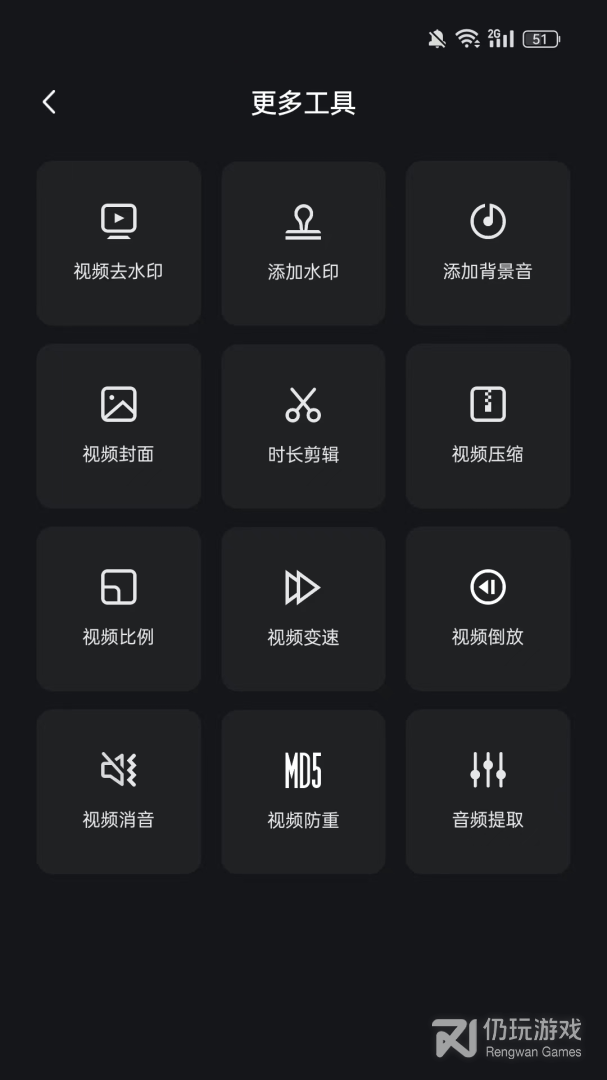
Task: Launch the 视频防重 MD5 tool
Action: pyautogui.click(x=303, y=792)
